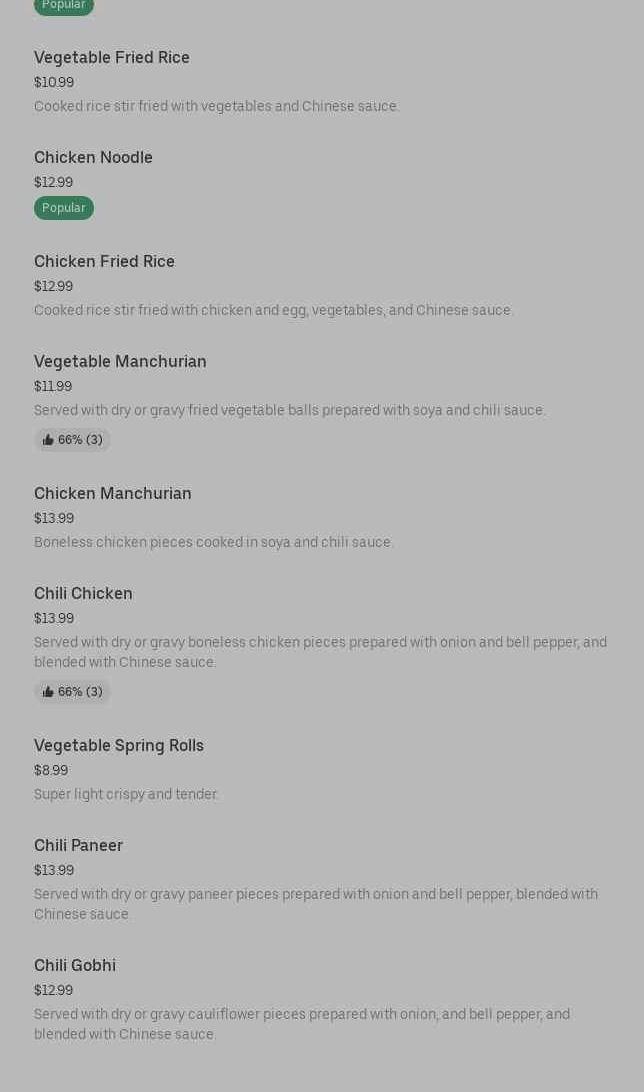This screenshot has width=644, height=1092.
Task: View the Chili Gobhi item
Action: (x=75, y=966)
